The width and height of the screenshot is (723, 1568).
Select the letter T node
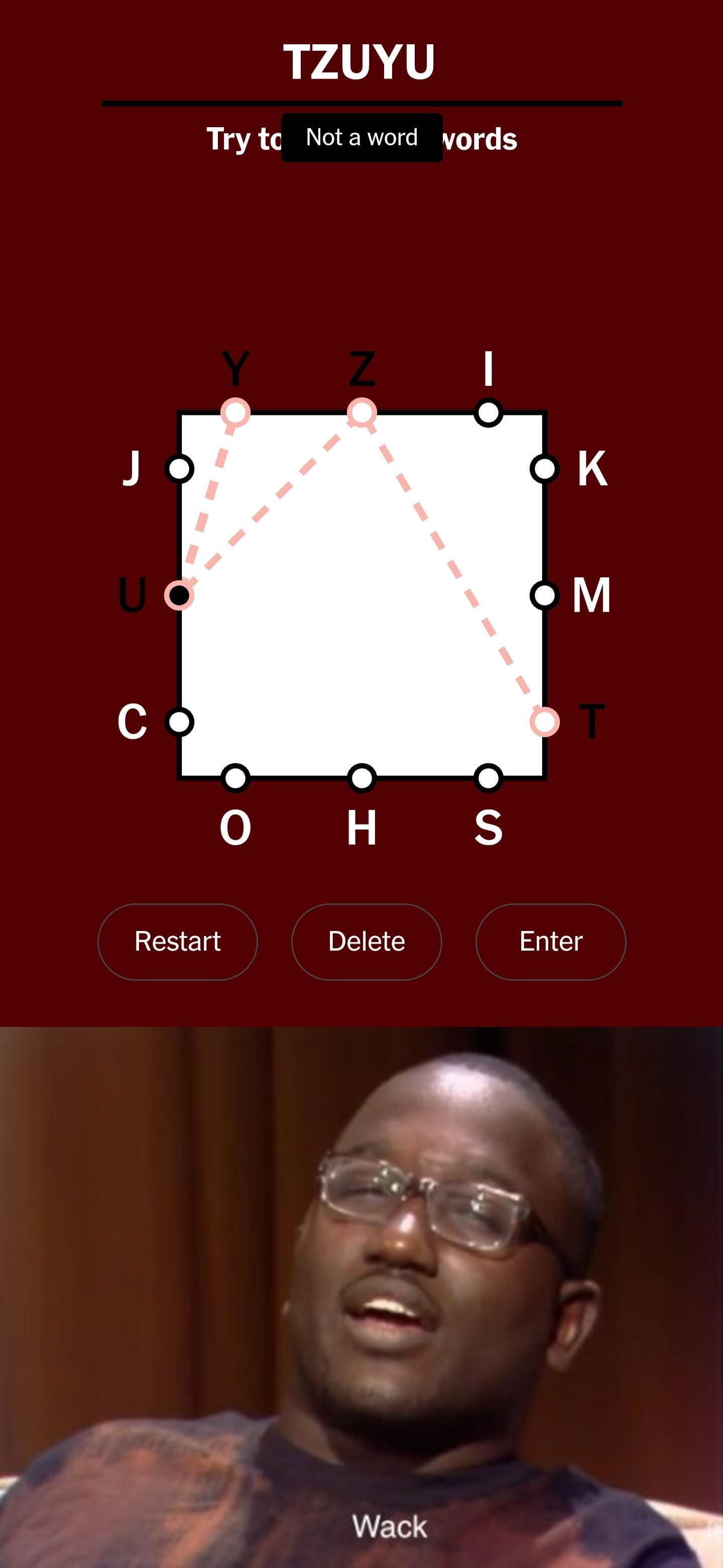pyautogui.click(x=544, y=722)
